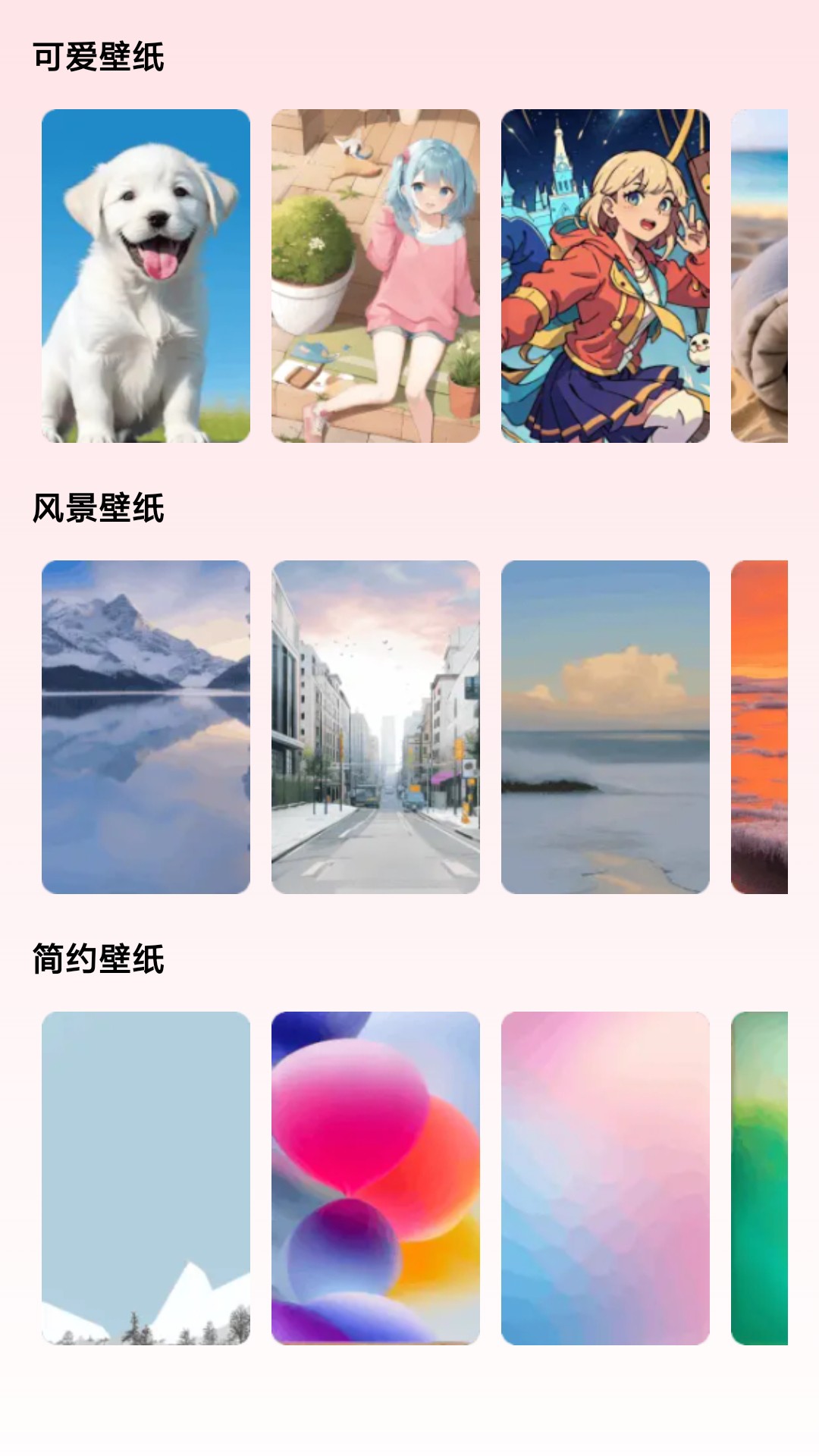Open the orange sunset wallpaper
This screenshot has height=1456, width=819.
759,726
